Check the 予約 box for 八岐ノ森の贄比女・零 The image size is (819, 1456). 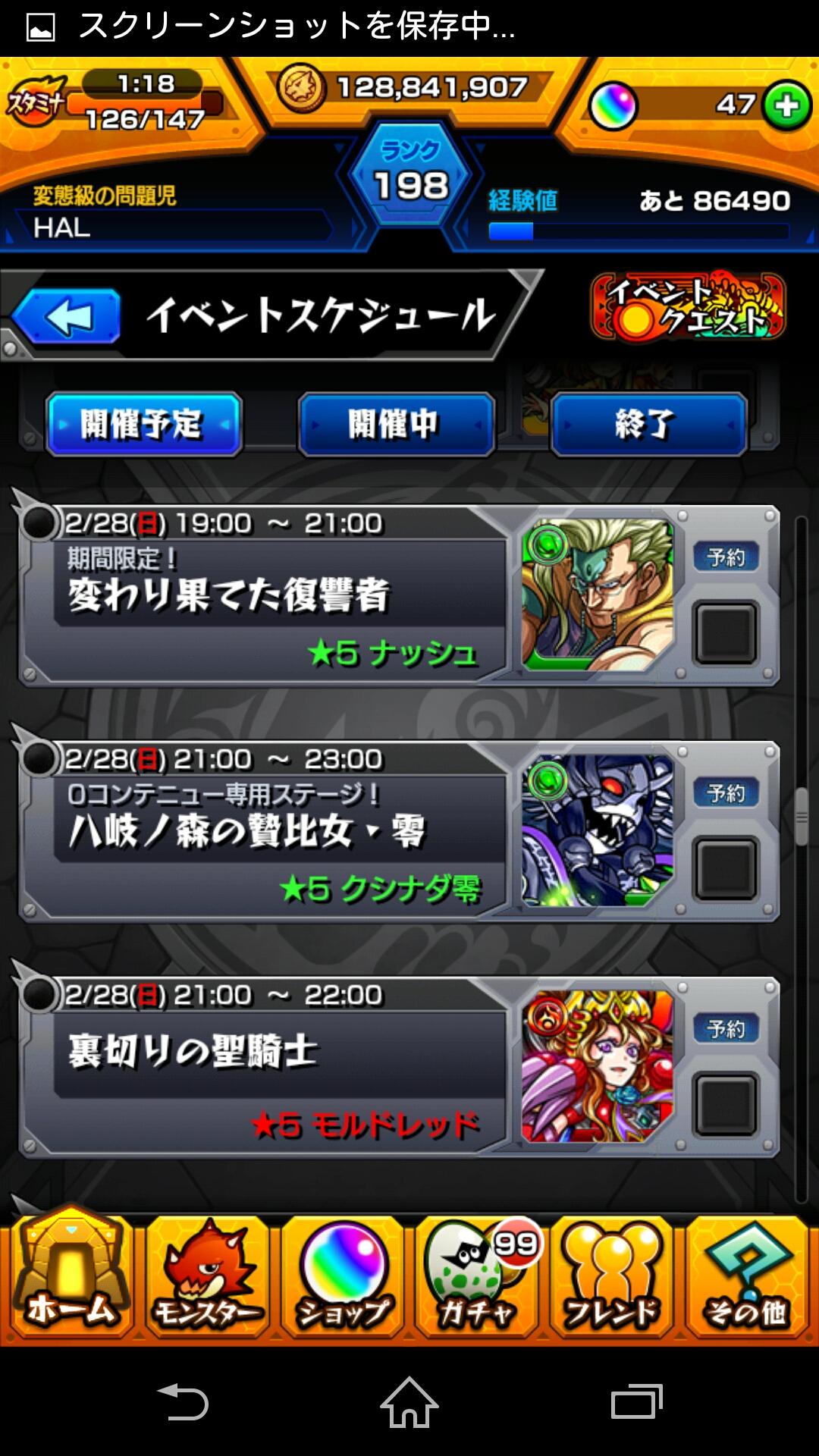726,868
